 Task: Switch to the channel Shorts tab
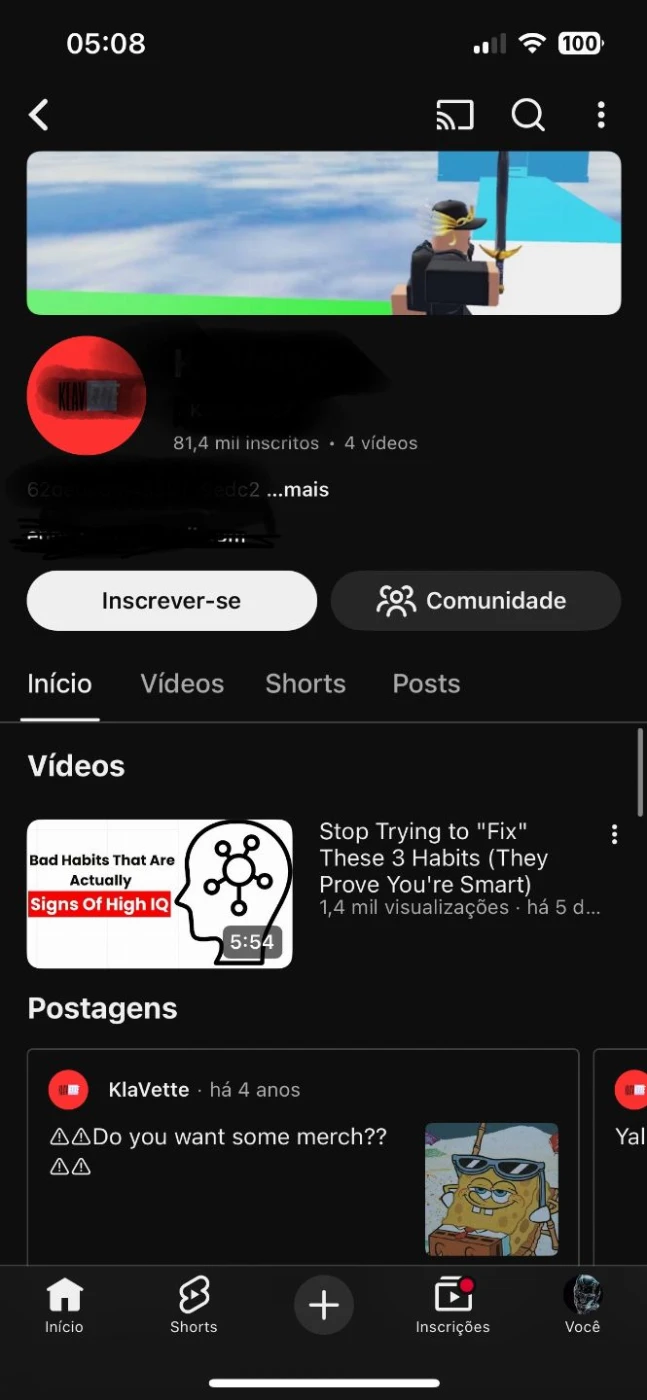[x=305, y=684]
